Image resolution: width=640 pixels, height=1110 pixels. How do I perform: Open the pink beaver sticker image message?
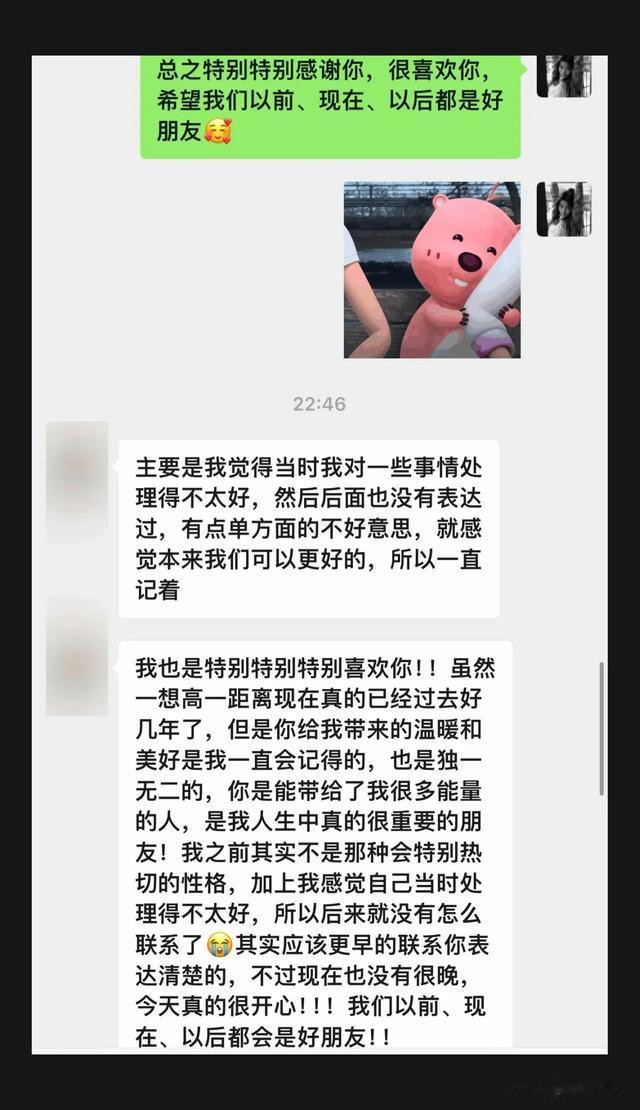(x=432, y=270)
